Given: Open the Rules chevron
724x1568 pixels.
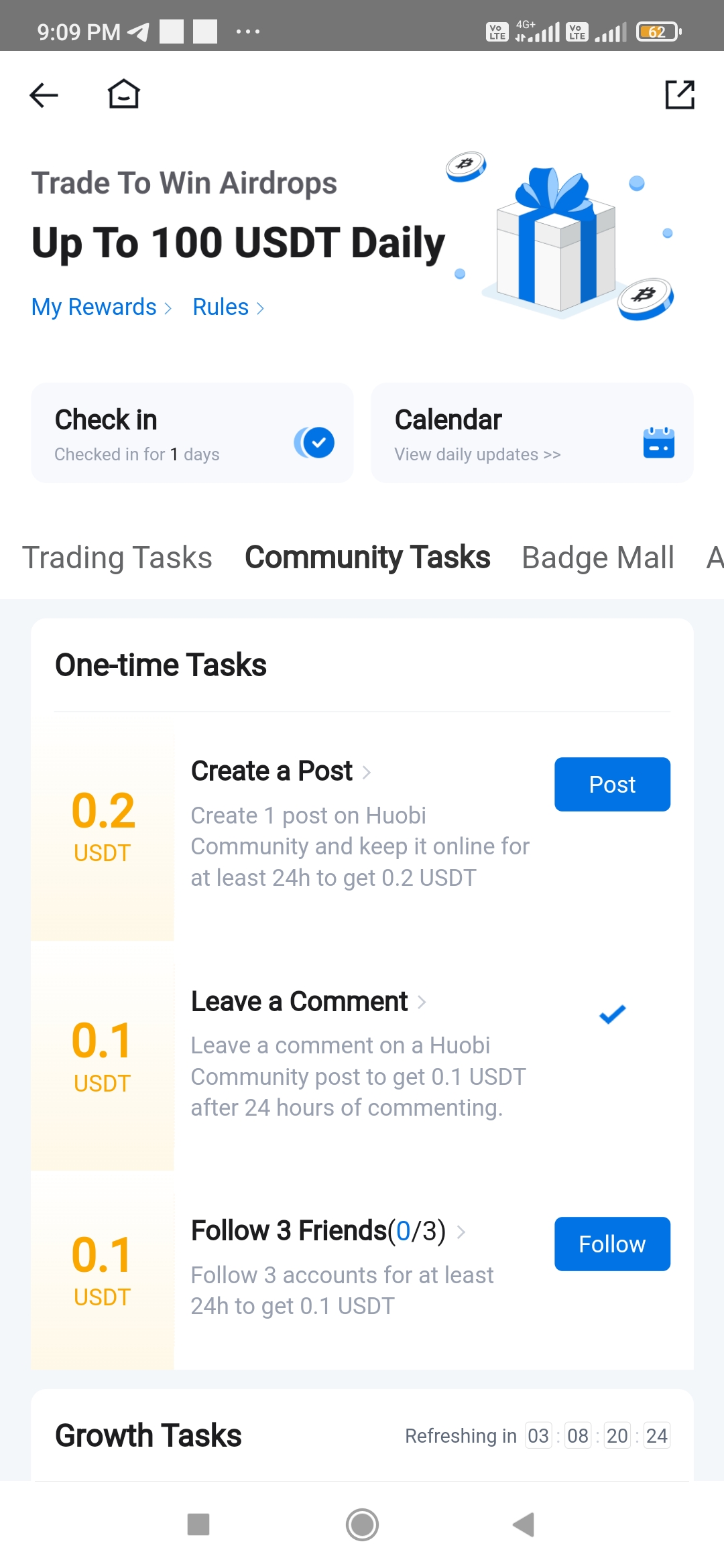Looking at the screenshot, I should pos(260,307).
